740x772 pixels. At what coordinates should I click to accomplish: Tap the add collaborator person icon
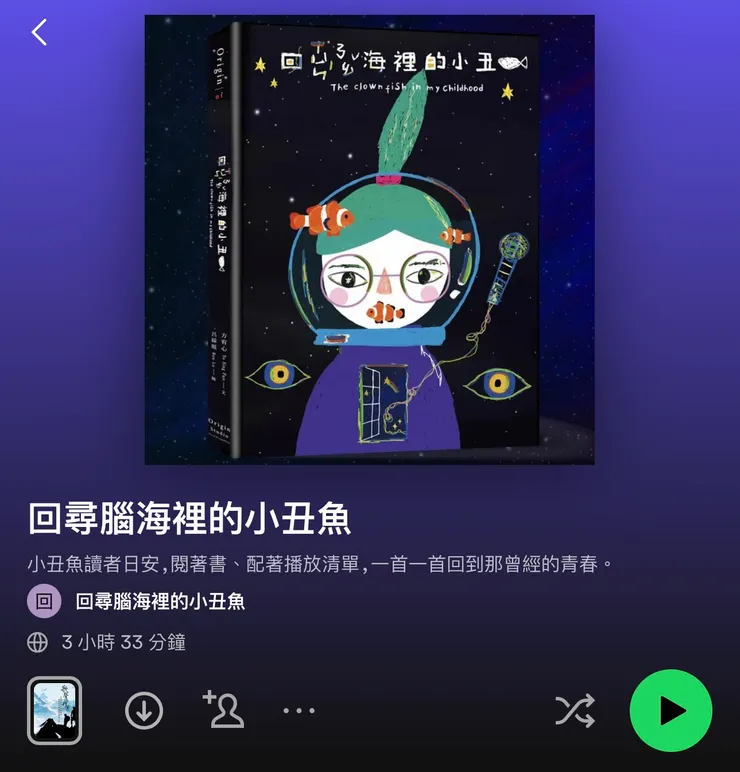pos(223,710)
